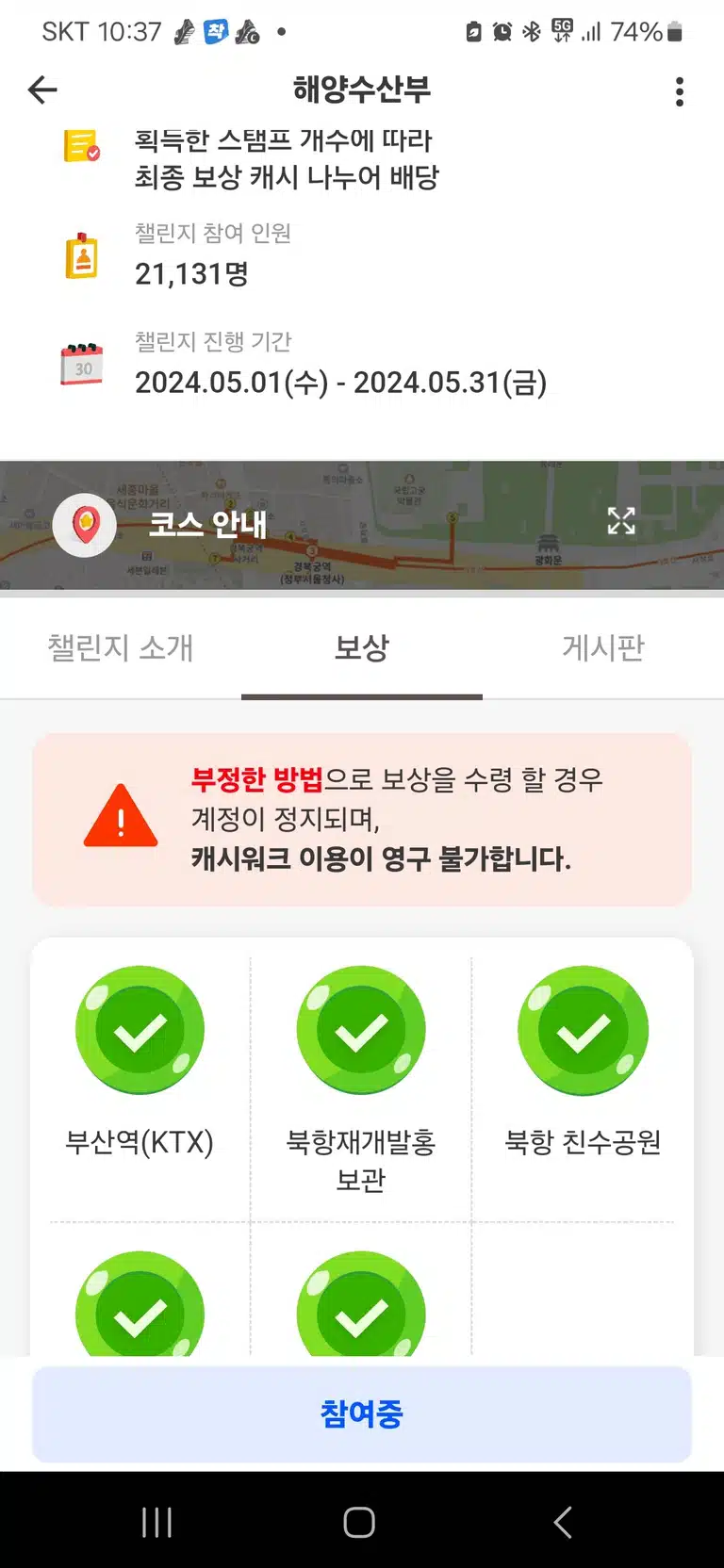Go back using the top arrow
724x1568 pixels.
point(43,90)
